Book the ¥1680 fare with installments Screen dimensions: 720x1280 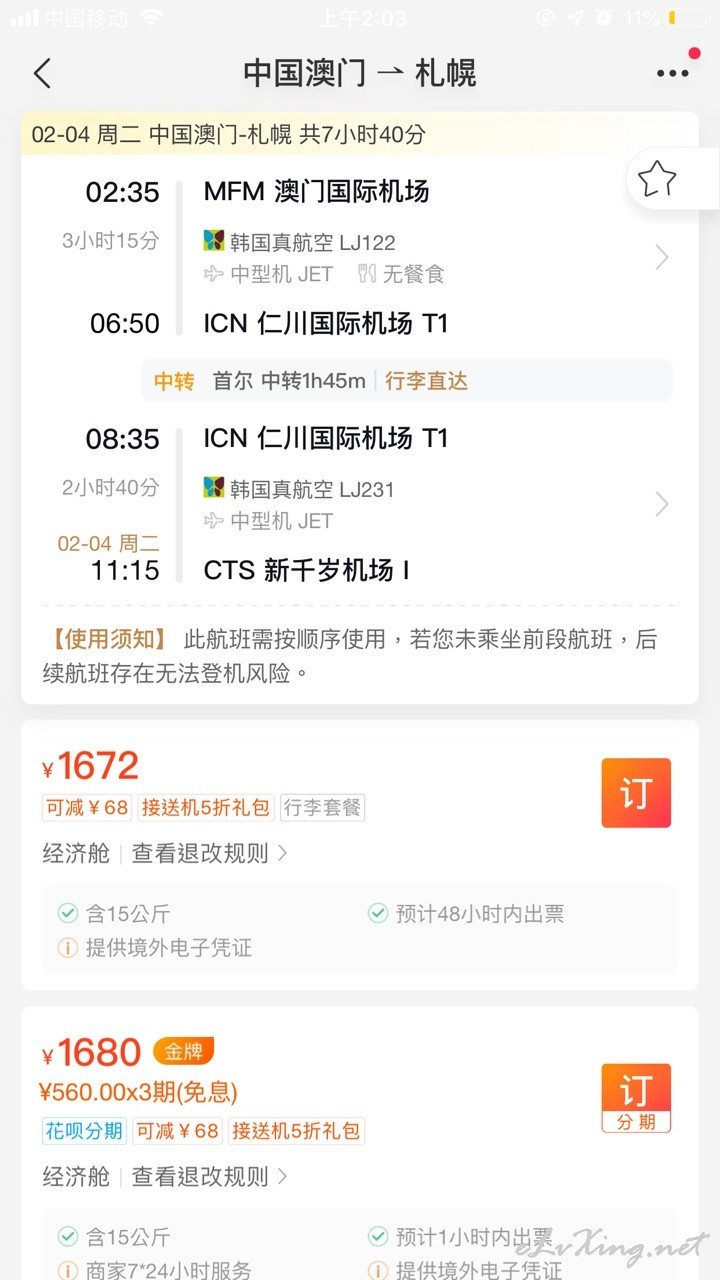tap(636, 1098)
